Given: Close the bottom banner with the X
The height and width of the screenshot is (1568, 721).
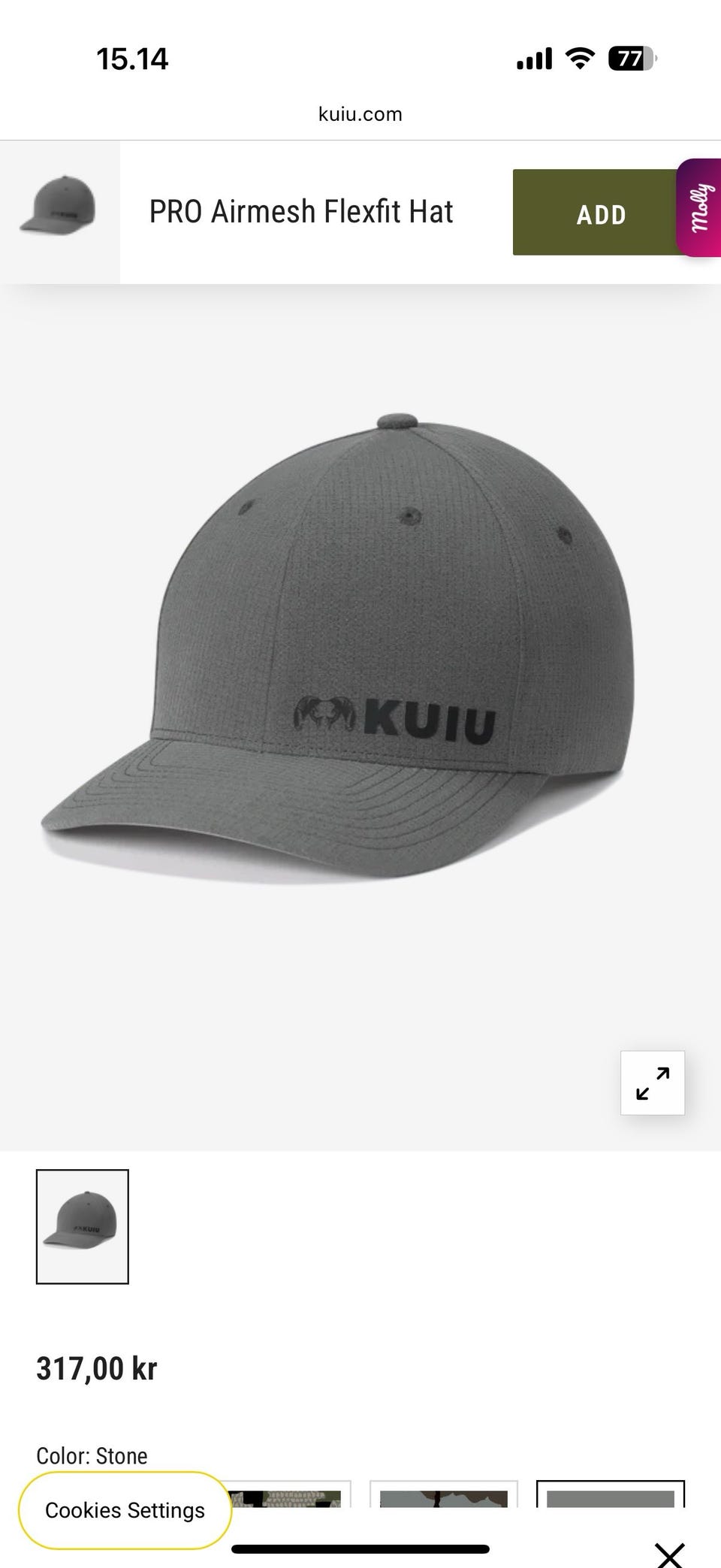Looking at the screenshot, I should click(x=669, y=1554).
